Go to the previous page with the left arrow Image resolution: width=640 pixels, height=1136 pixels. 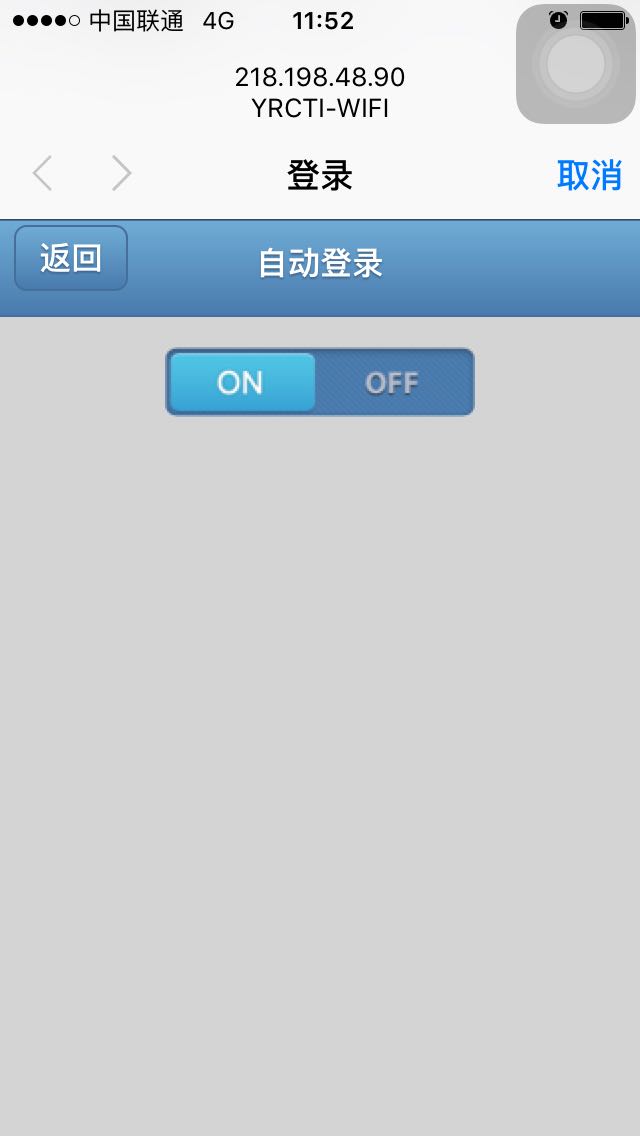tap(42, 174)
